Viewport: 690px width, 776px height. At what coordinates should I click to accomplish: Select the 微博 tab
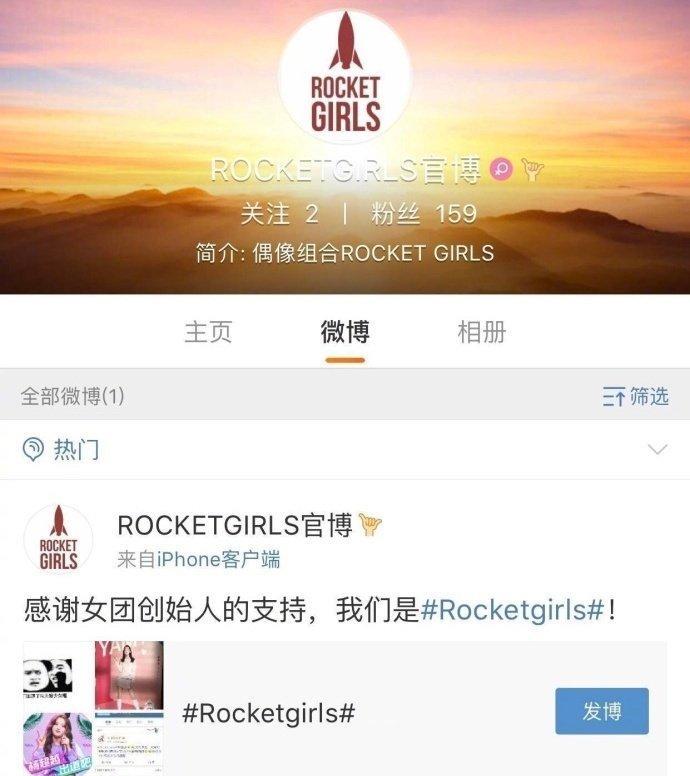point(345,332)
